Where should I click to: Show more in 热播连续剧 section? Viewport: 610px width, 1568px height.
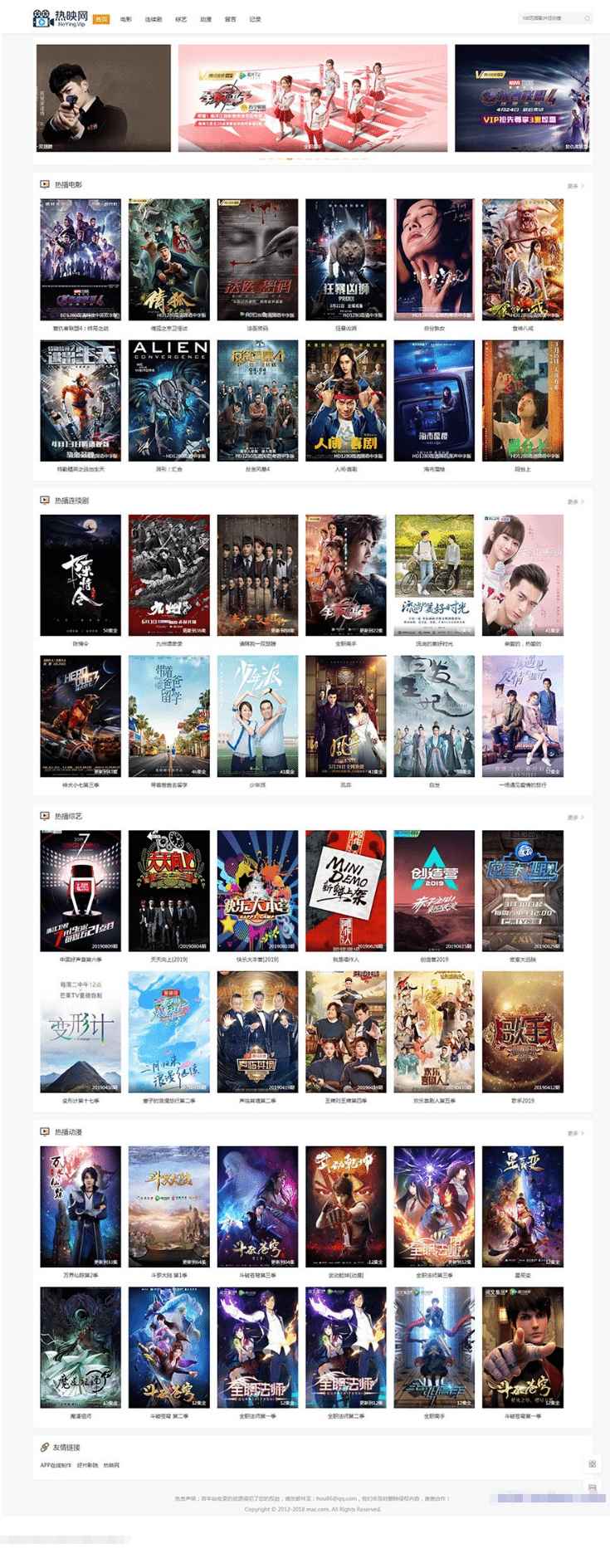coord(575,501)
